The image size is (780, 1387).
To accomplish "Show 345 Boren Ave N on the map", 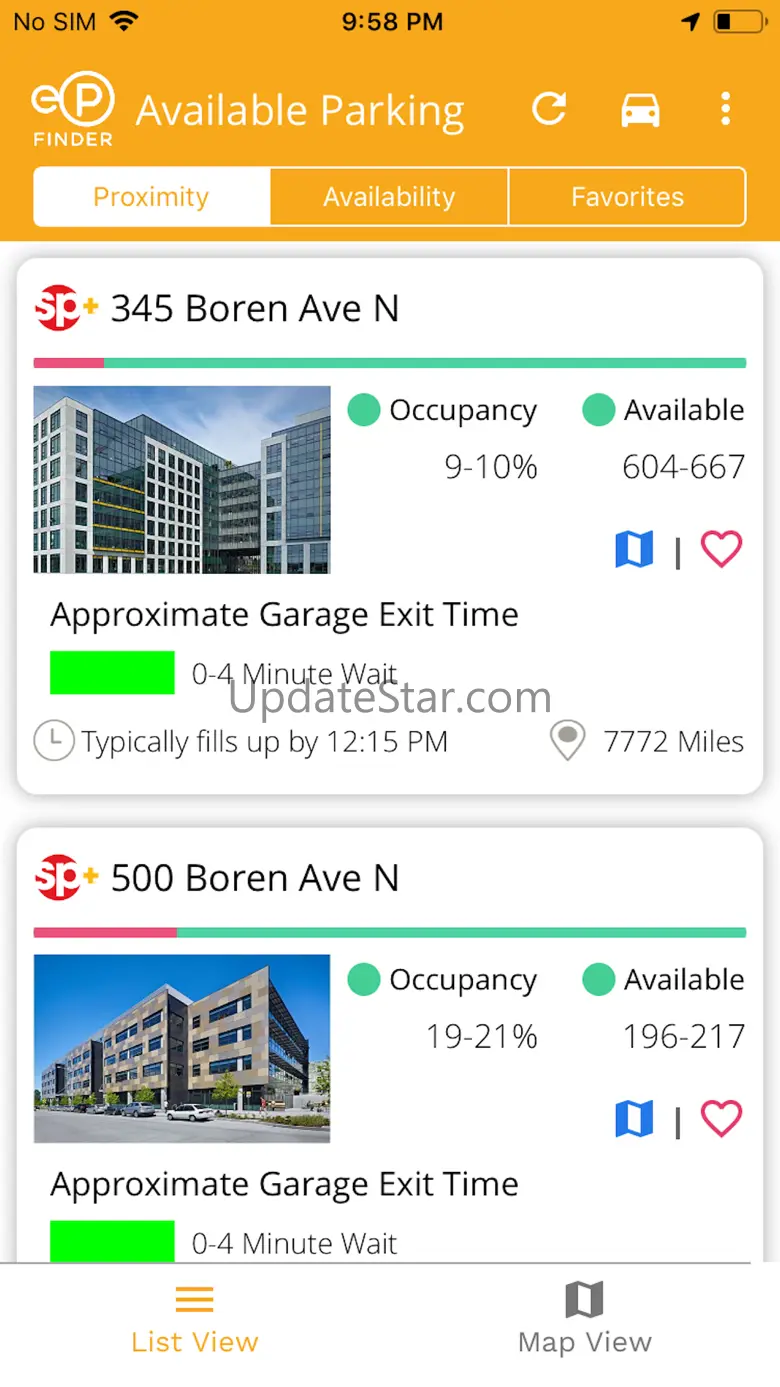I will (634, 550).
